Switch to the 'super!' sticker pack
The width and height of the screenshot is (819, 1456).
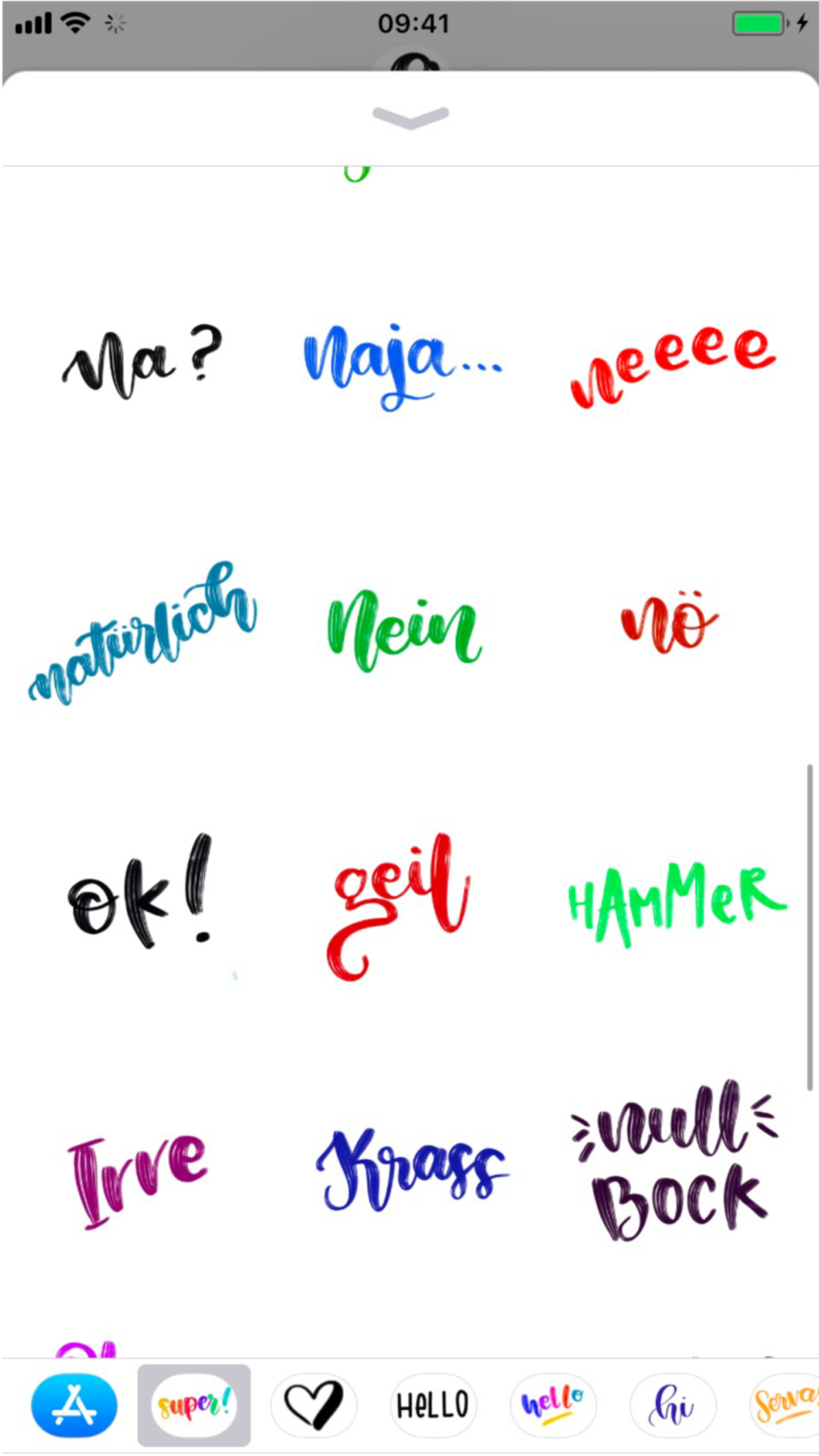click(x=194, y=1405)
